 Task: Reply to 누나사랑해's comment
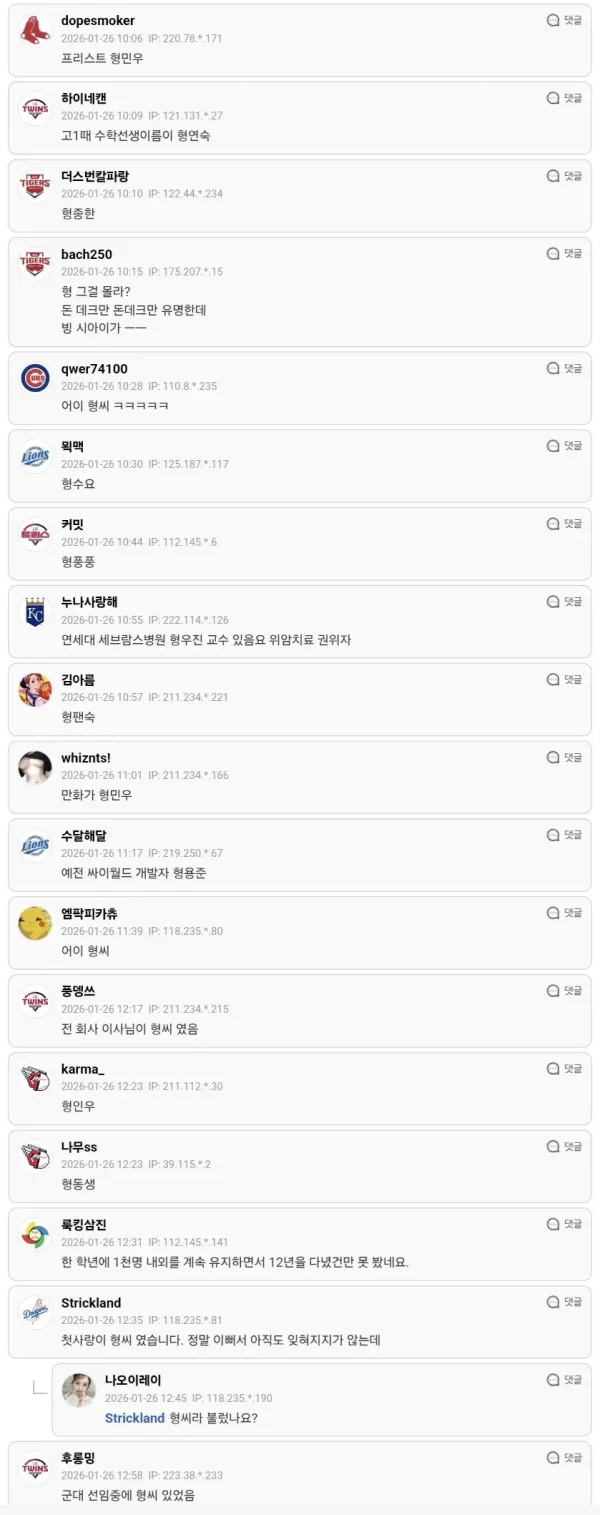coord(565,602)
